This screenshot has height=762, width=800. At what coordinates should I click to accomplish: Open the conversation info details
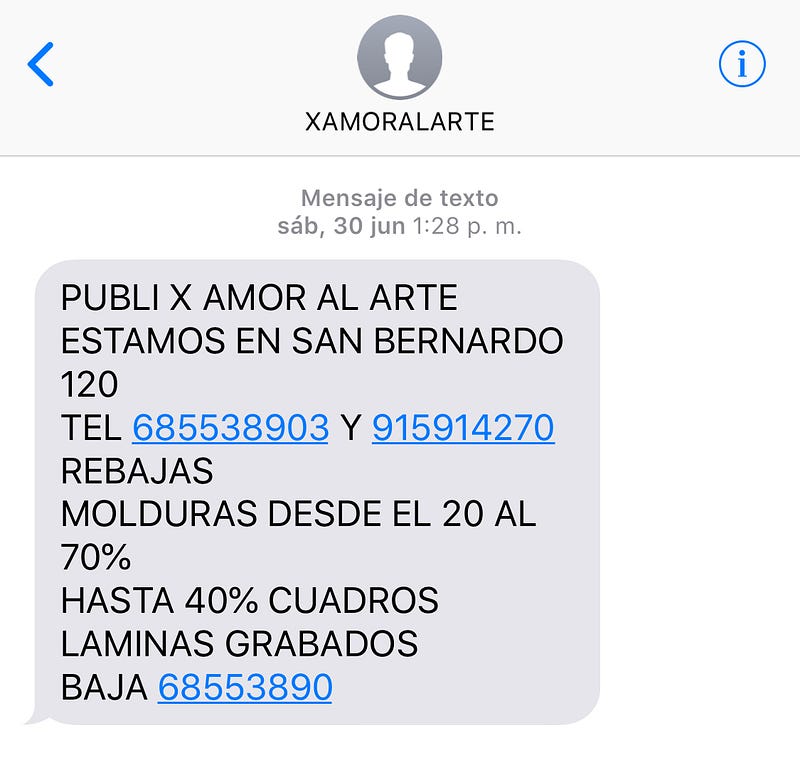click(x=741, y=65)
